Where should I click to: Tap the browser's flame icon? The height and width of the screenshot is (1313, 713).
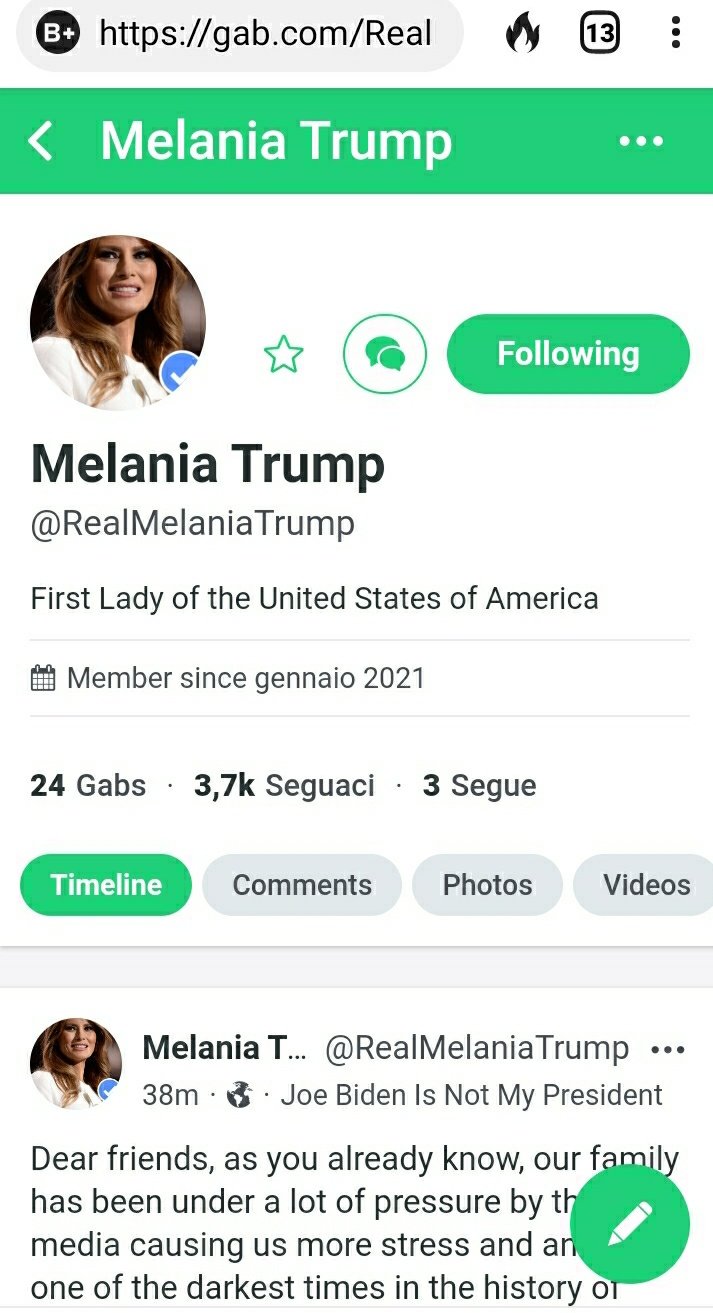522,34
